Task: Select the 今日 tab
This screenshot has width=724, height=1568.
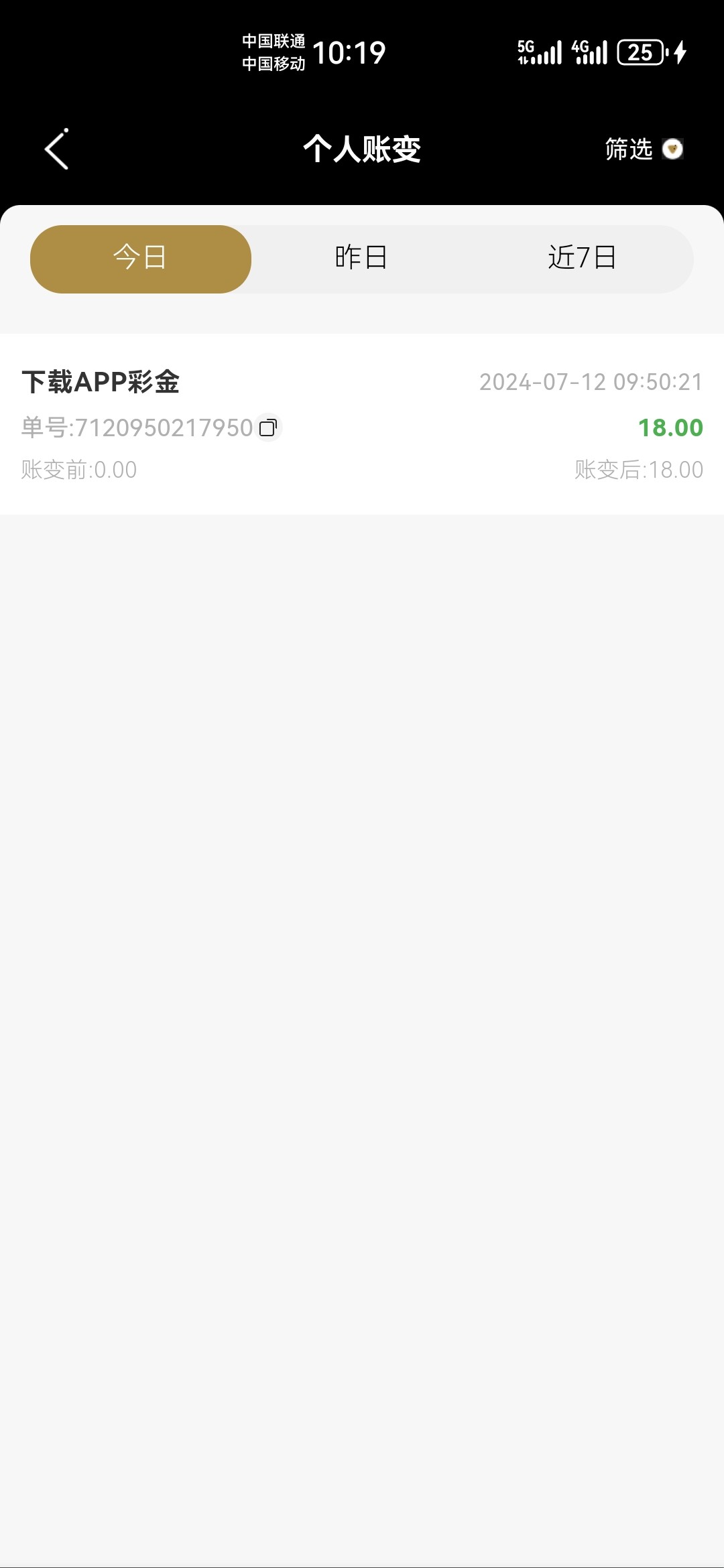Action: (x=141, y=259)
